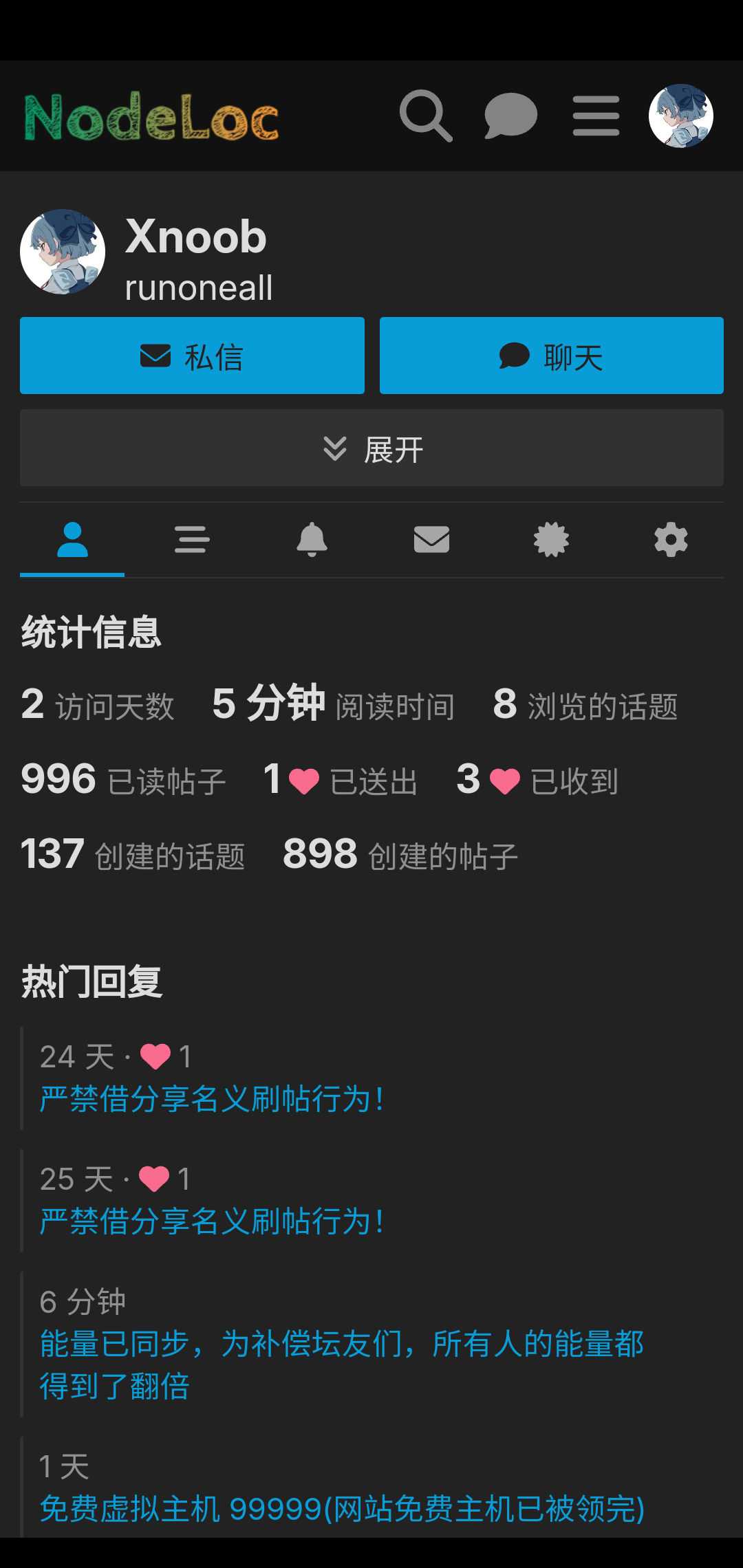743x1568 pixels.
Task: Open the reply 能量已同步，为补偿坛友们
Action: 341,1364
